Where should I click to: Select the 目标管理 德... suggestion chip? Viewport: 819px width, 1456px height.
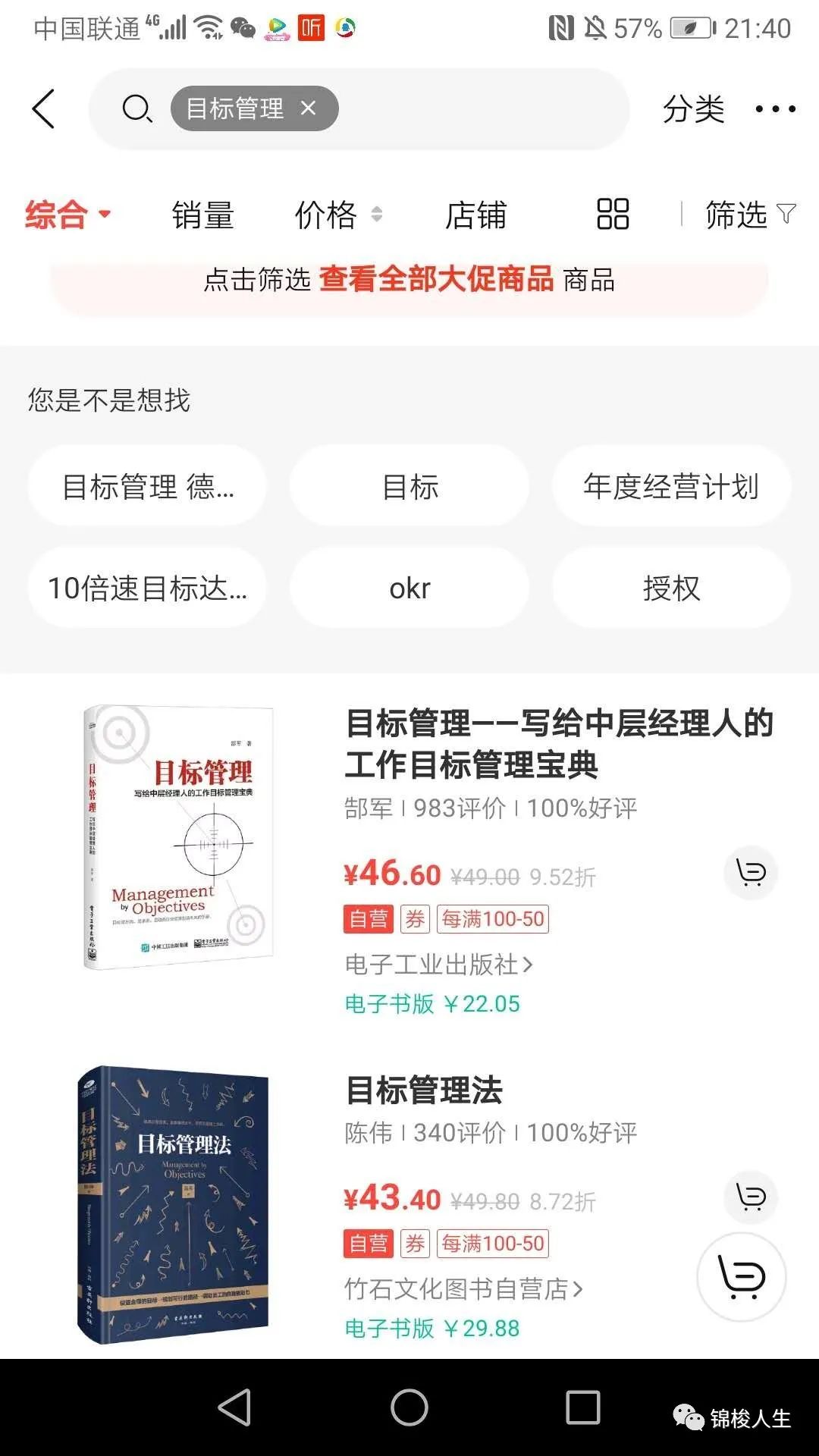(147, 486)
